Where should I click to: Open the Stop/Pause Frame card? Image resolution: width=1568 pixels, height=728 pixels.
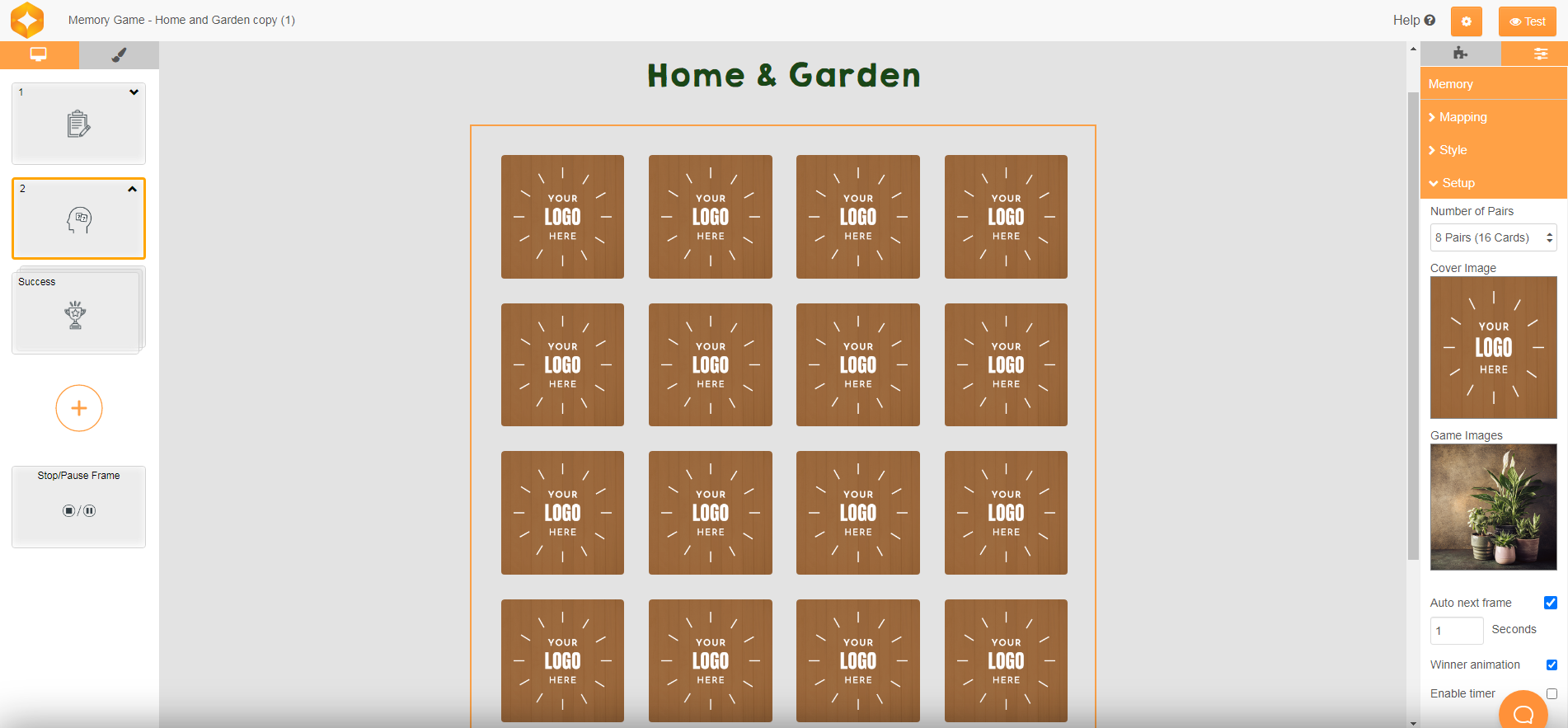[x=78, y=506]
